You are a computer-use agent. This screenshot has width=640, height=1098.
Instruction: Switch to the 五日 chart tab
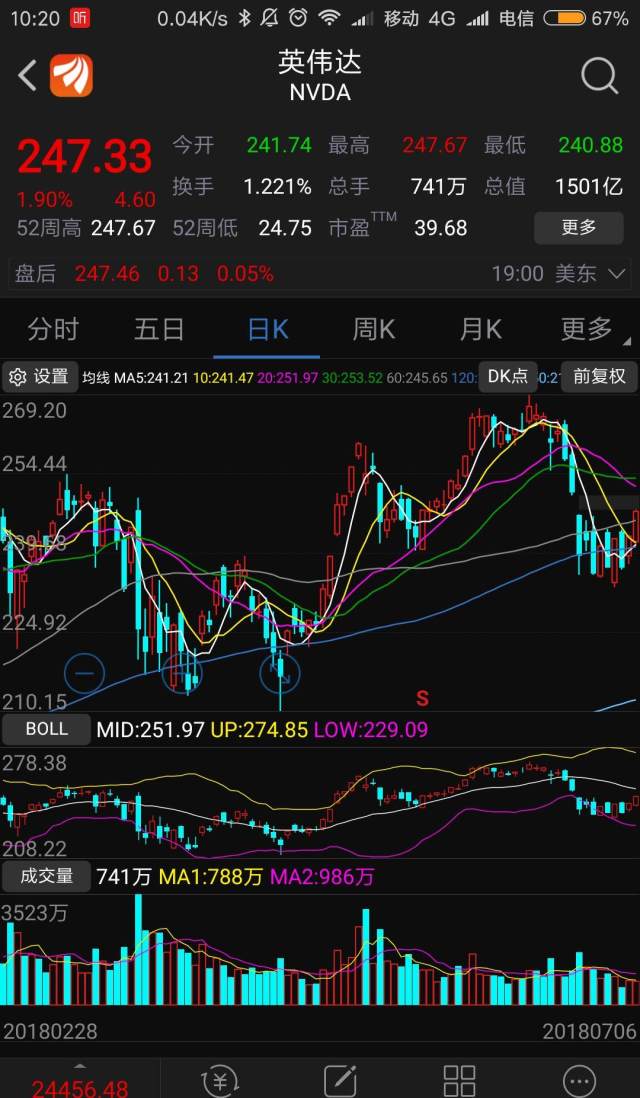[160, 329]
